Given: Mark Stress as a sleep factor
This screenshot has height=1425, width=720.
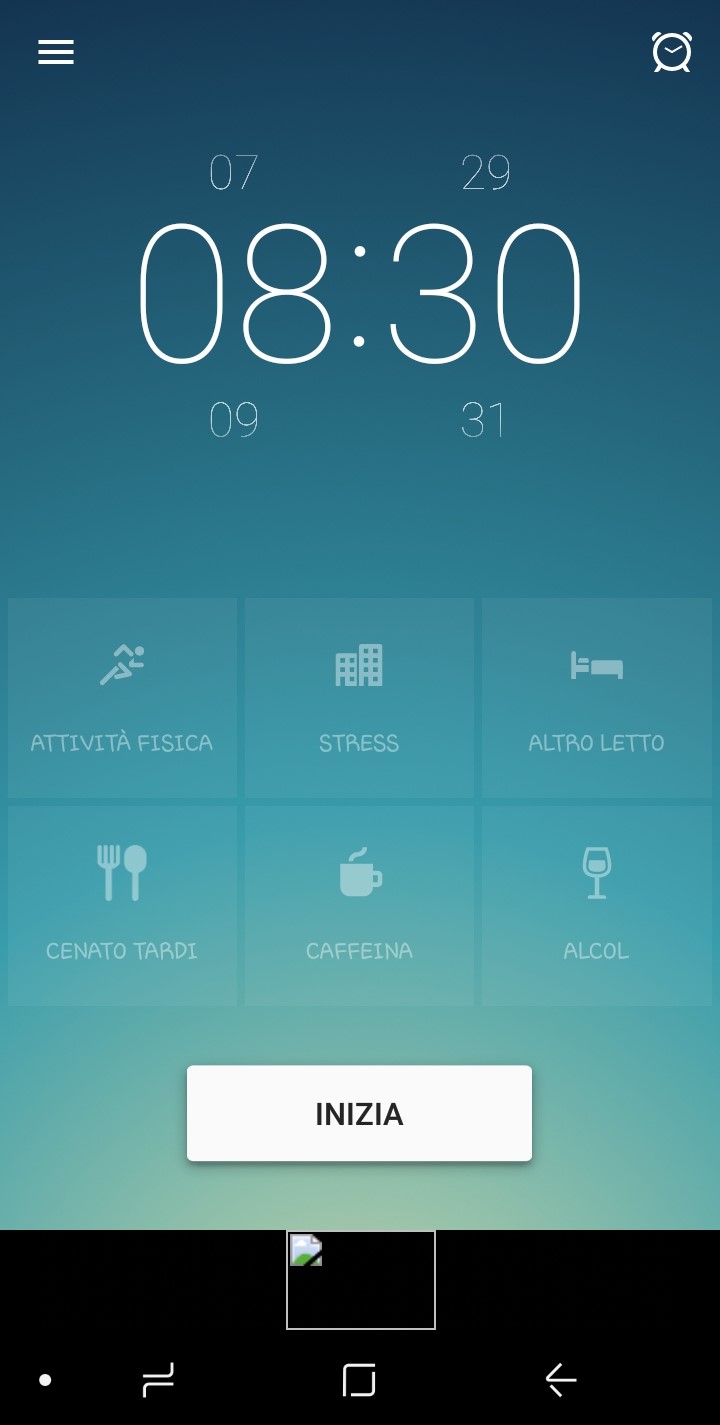Looking at the screenshot, I should click(359, 697).
